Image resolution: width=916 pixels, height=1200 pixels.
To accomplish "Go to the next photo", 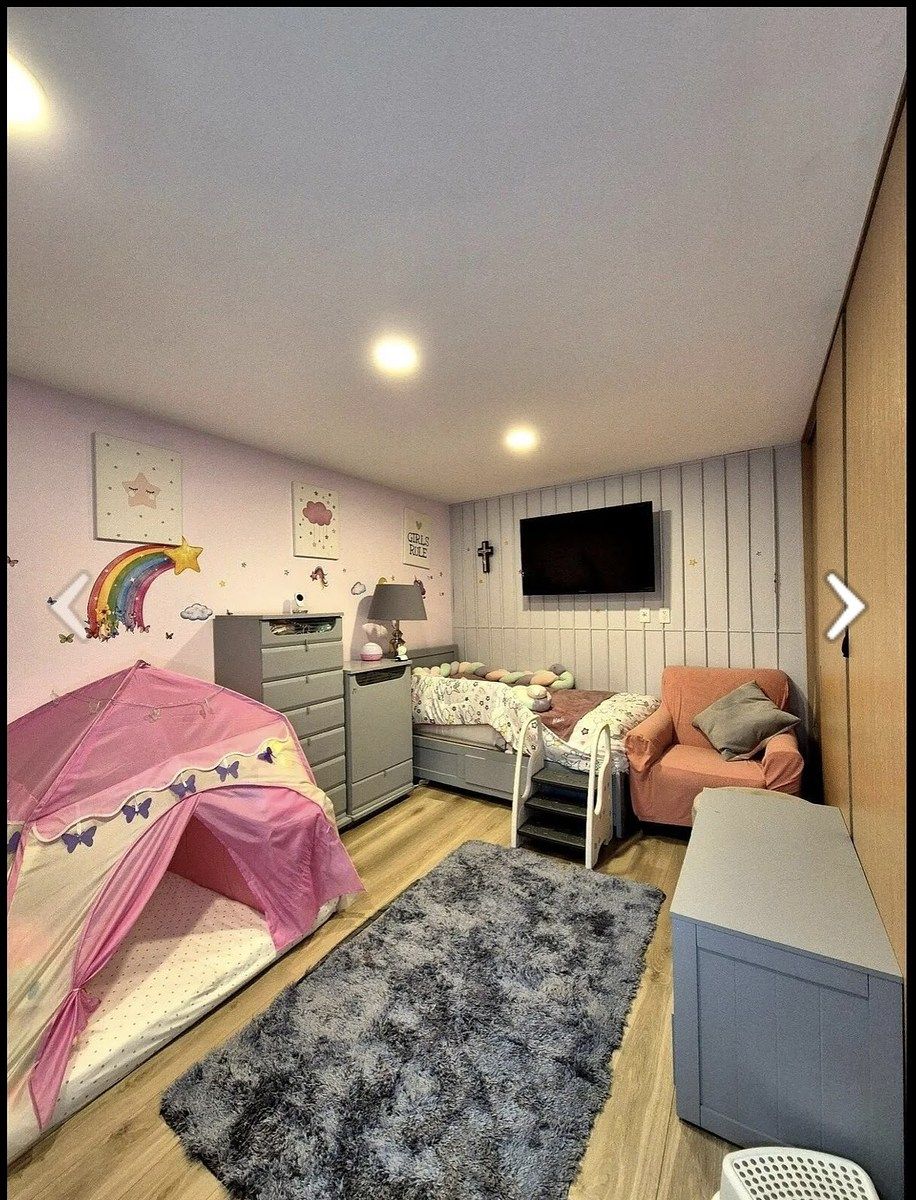I will [845, 605].
